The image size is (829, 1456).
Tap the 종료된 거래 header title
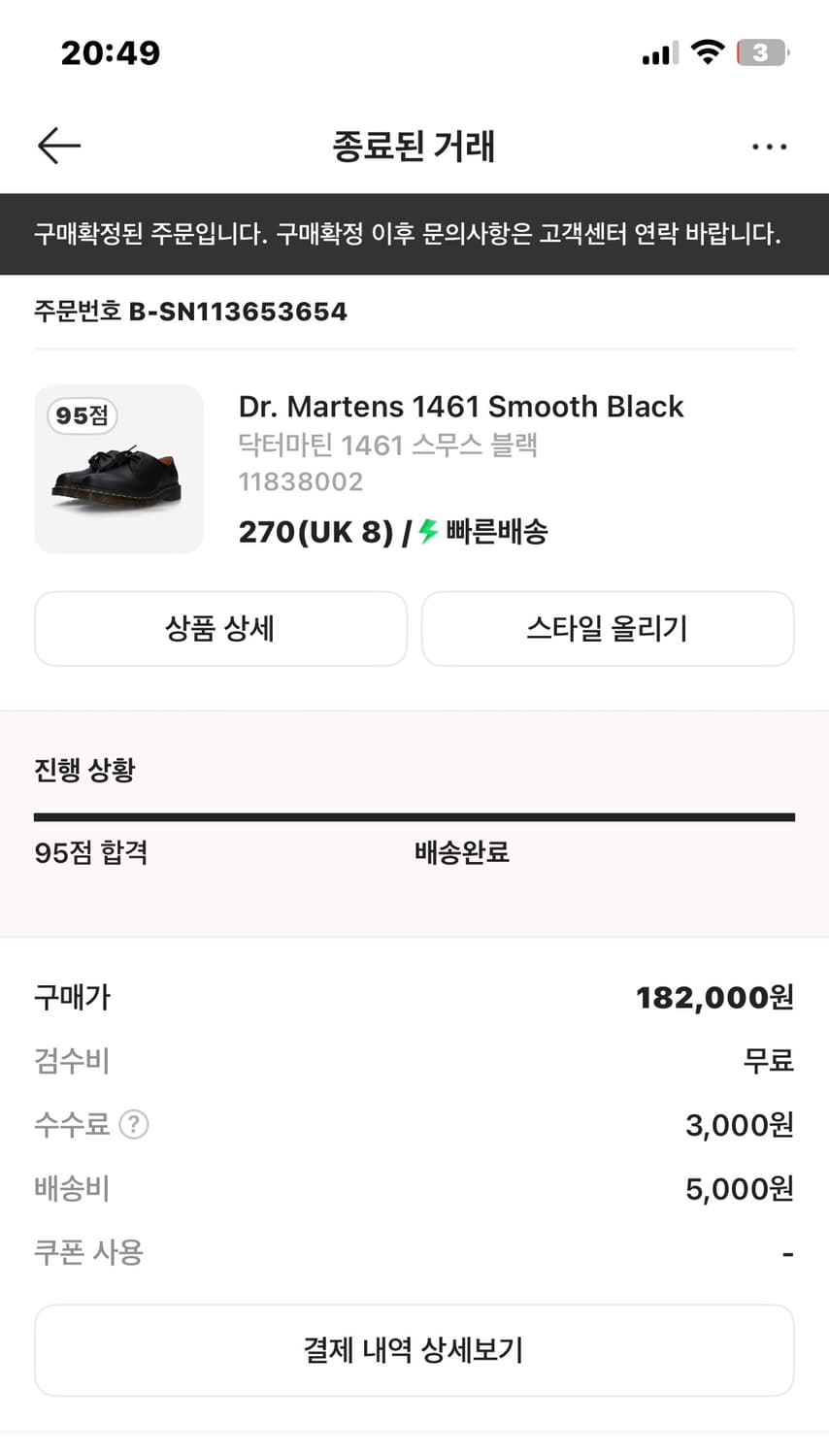tap(414, 146)
